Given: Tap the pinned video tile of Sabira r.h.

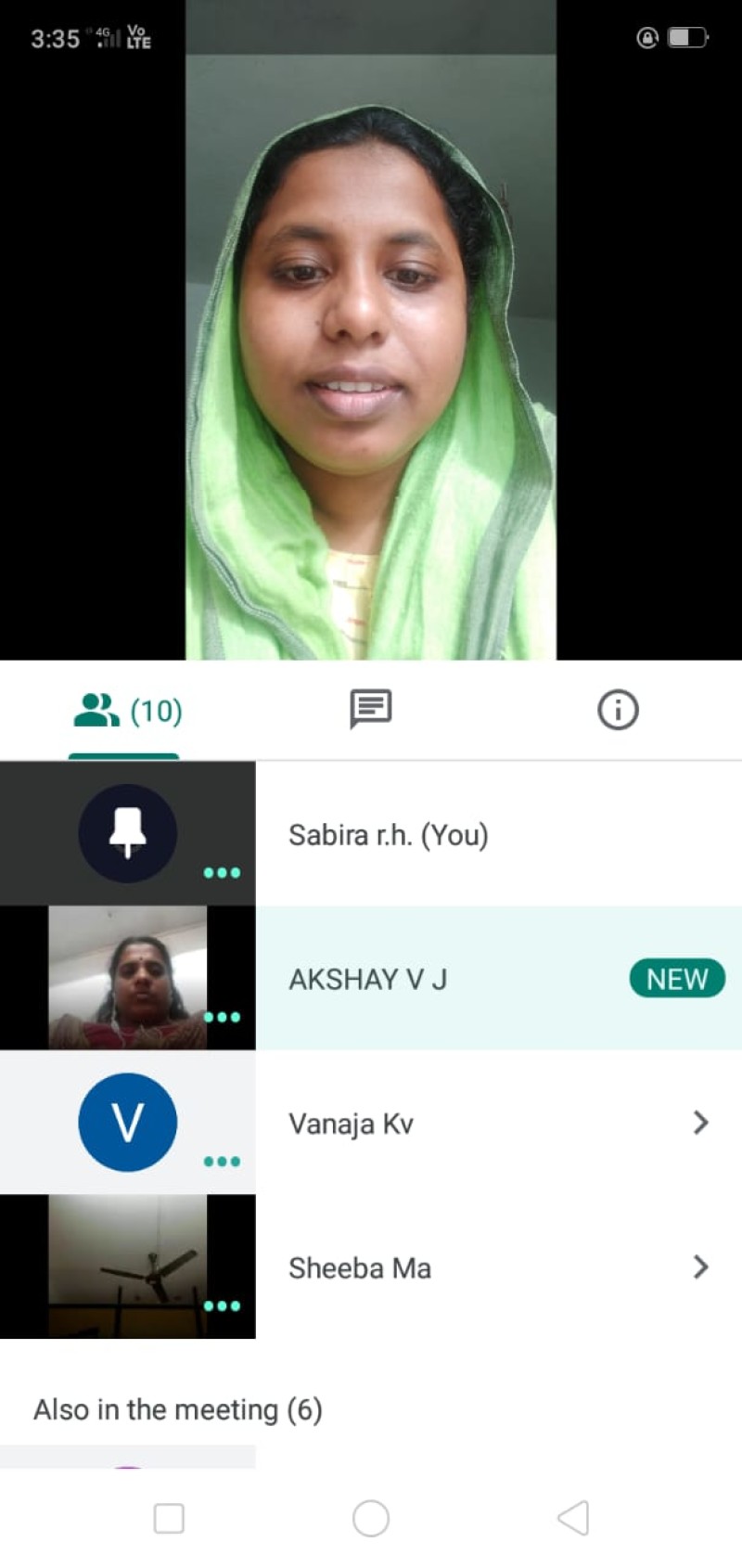Looking at the screenshot, I should point(127,833).
